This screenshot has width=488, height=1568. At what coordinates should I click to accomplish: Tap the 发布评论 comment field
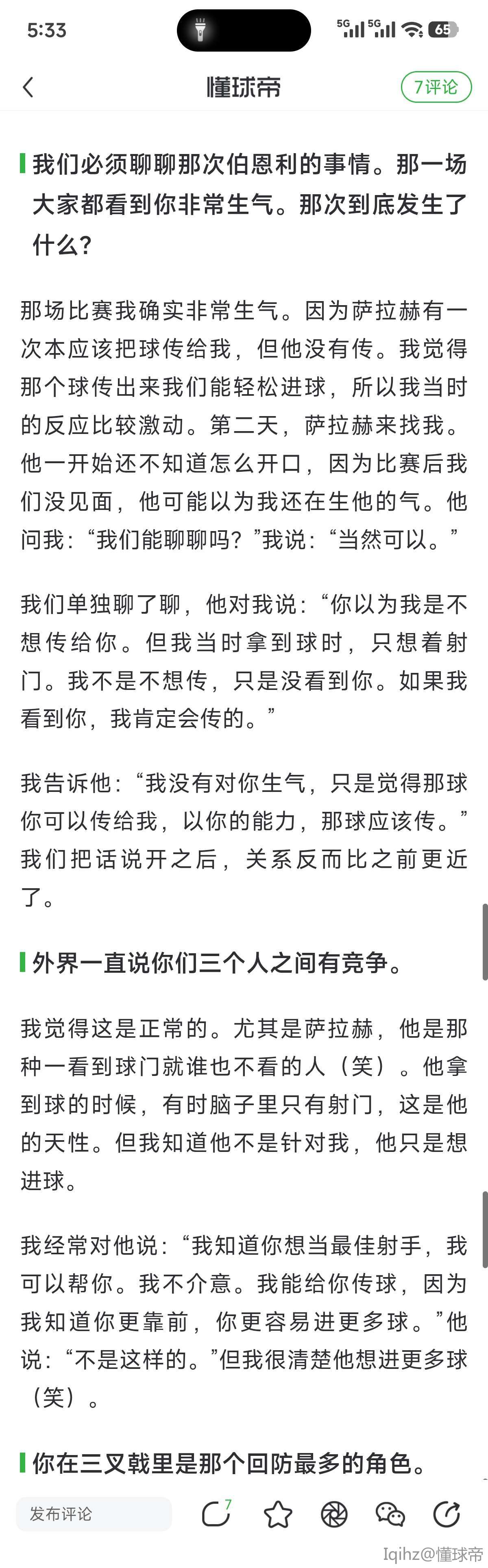(x=94, y=1513)
